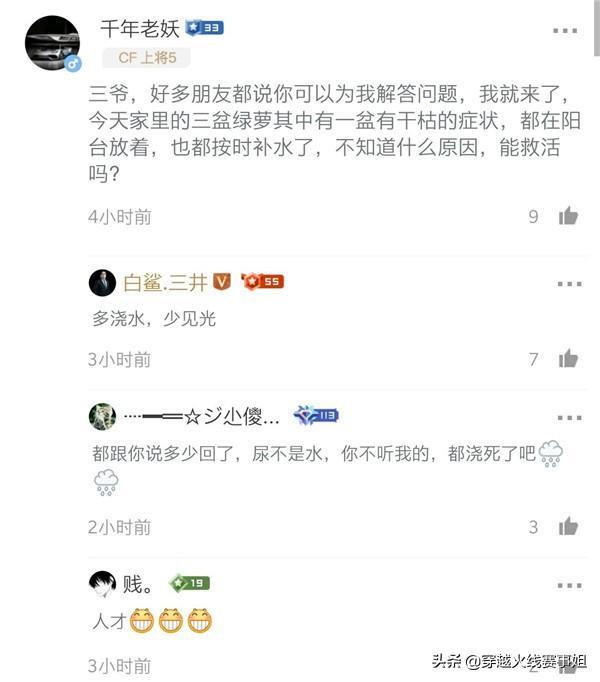Screen dimensions: 600x682
Task: Like the comment 多浇水，少见光
Action: tap(568, 359)
